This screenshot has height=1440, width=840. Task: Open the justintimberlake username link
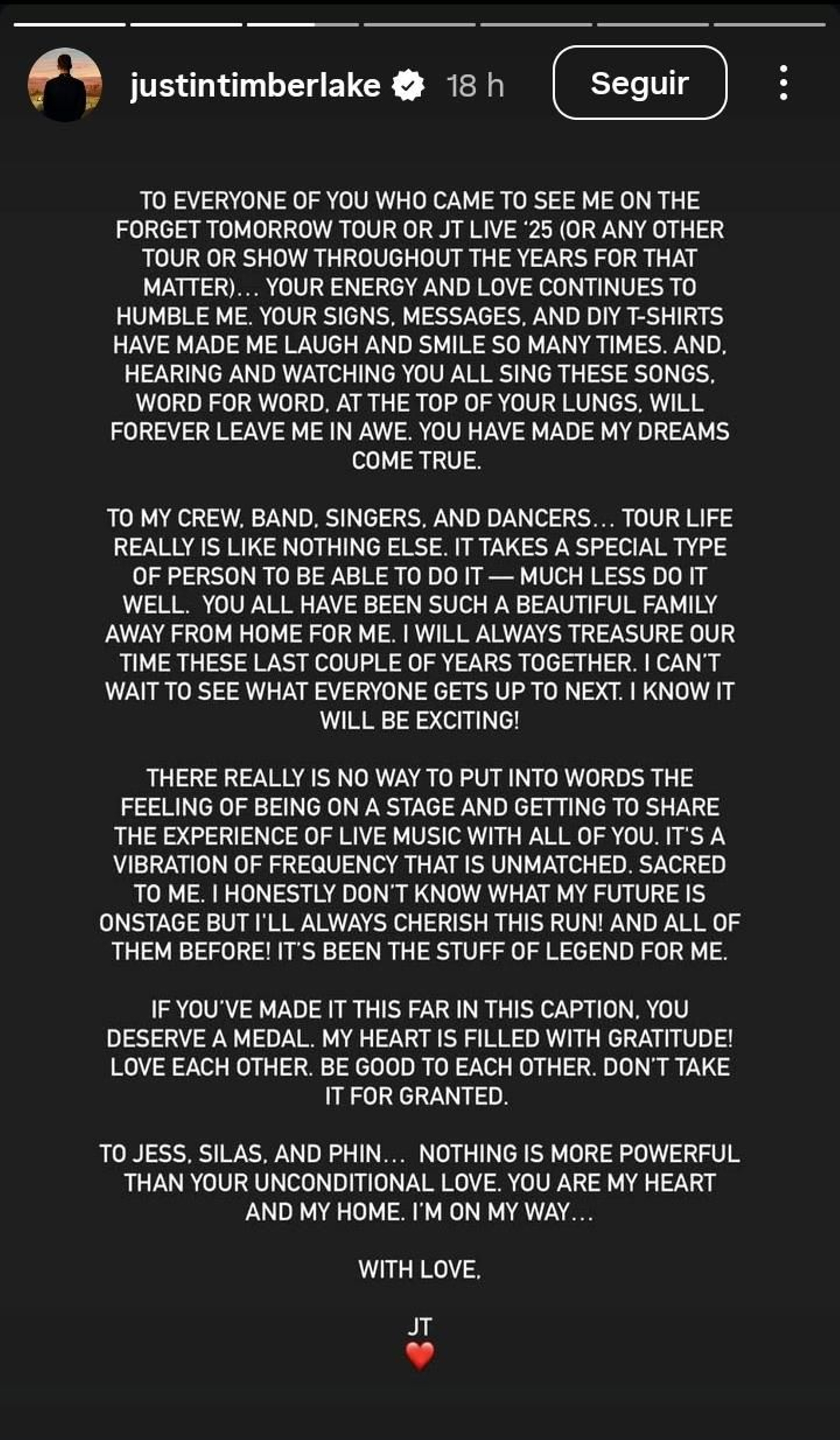pos(255,86)
